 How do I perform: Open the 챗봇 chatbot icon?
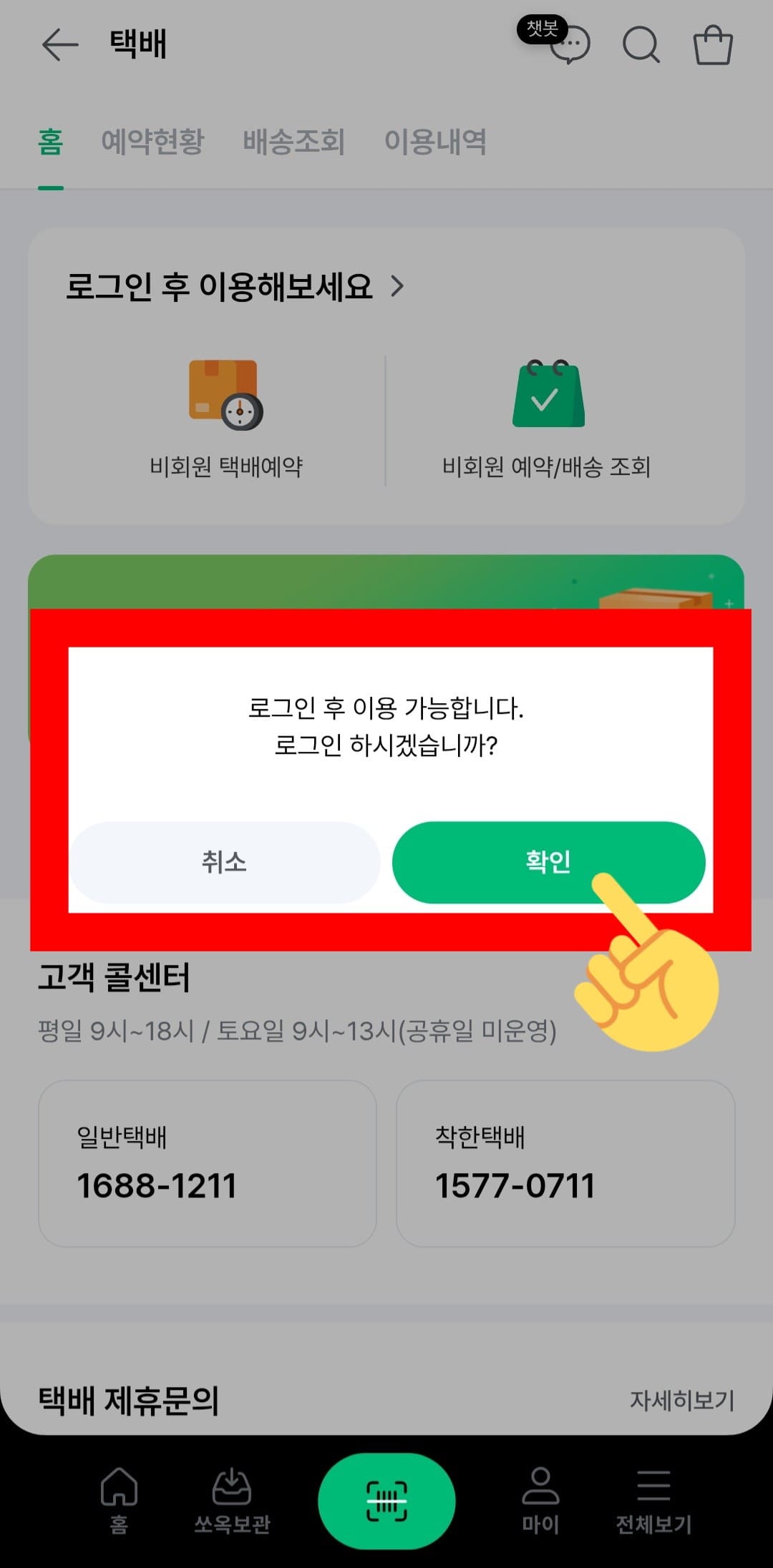[572, 46]
